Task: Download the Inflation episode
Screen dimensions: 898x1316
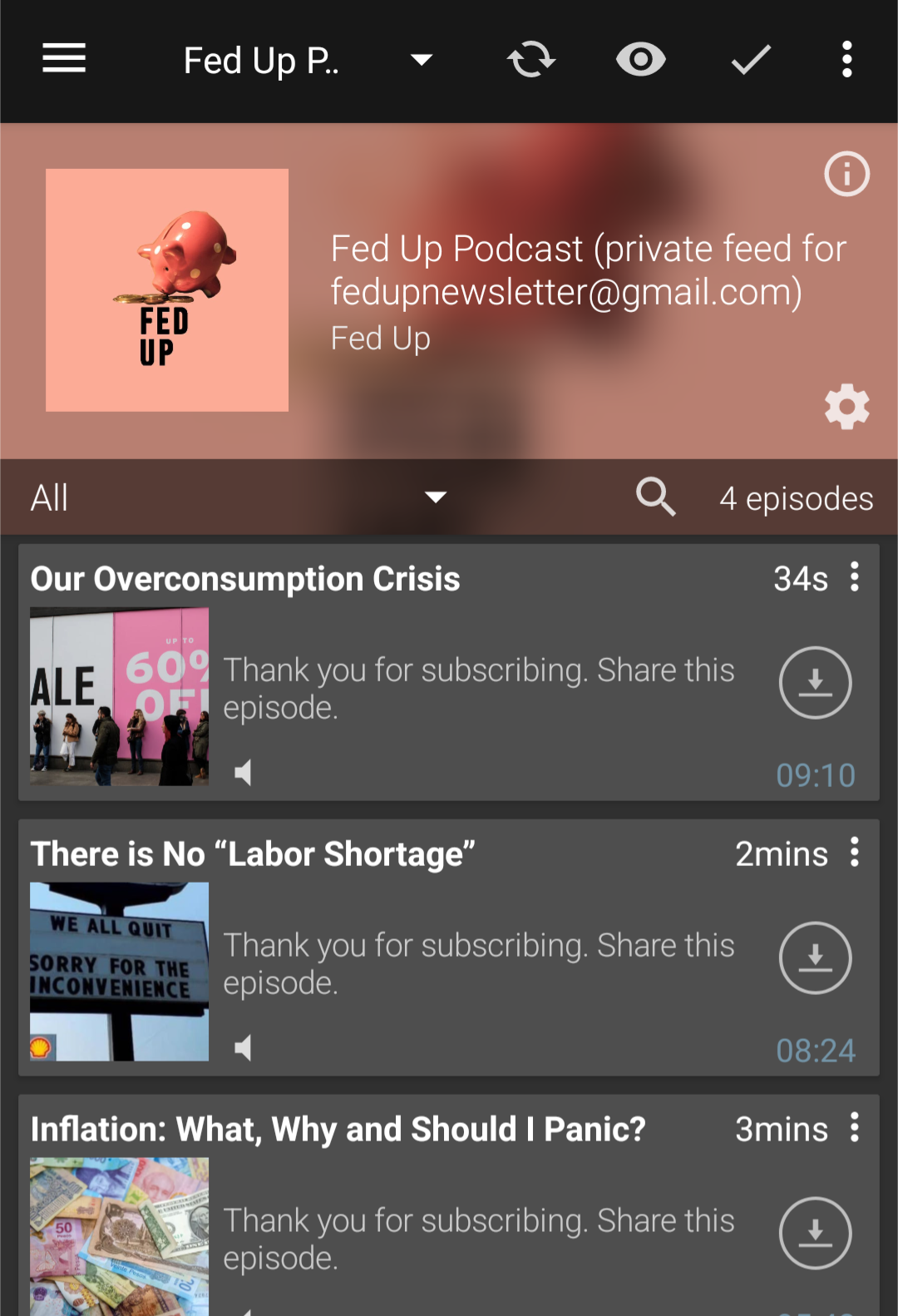Action: pyautogui.click(x=815, y=1233)
